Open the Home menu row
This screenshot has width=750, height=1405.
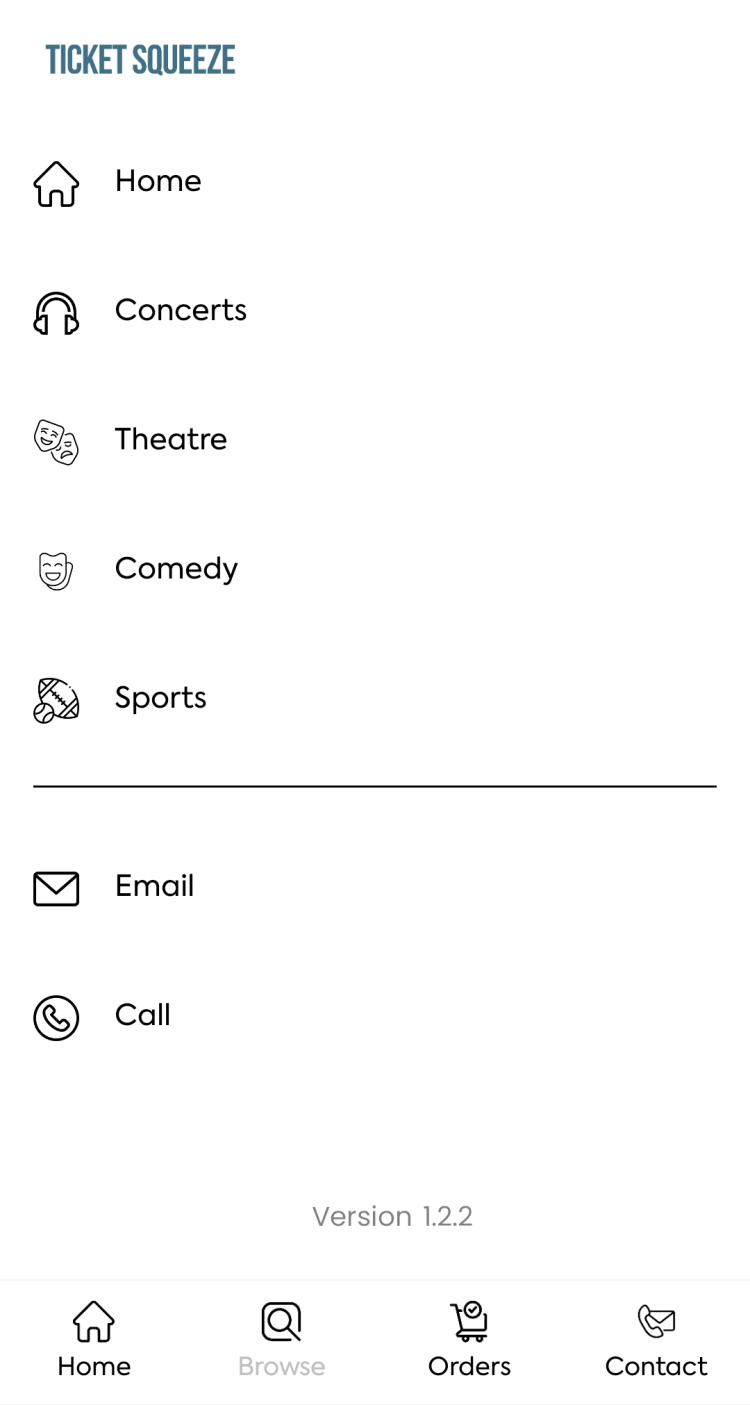(x=157, y=181)
